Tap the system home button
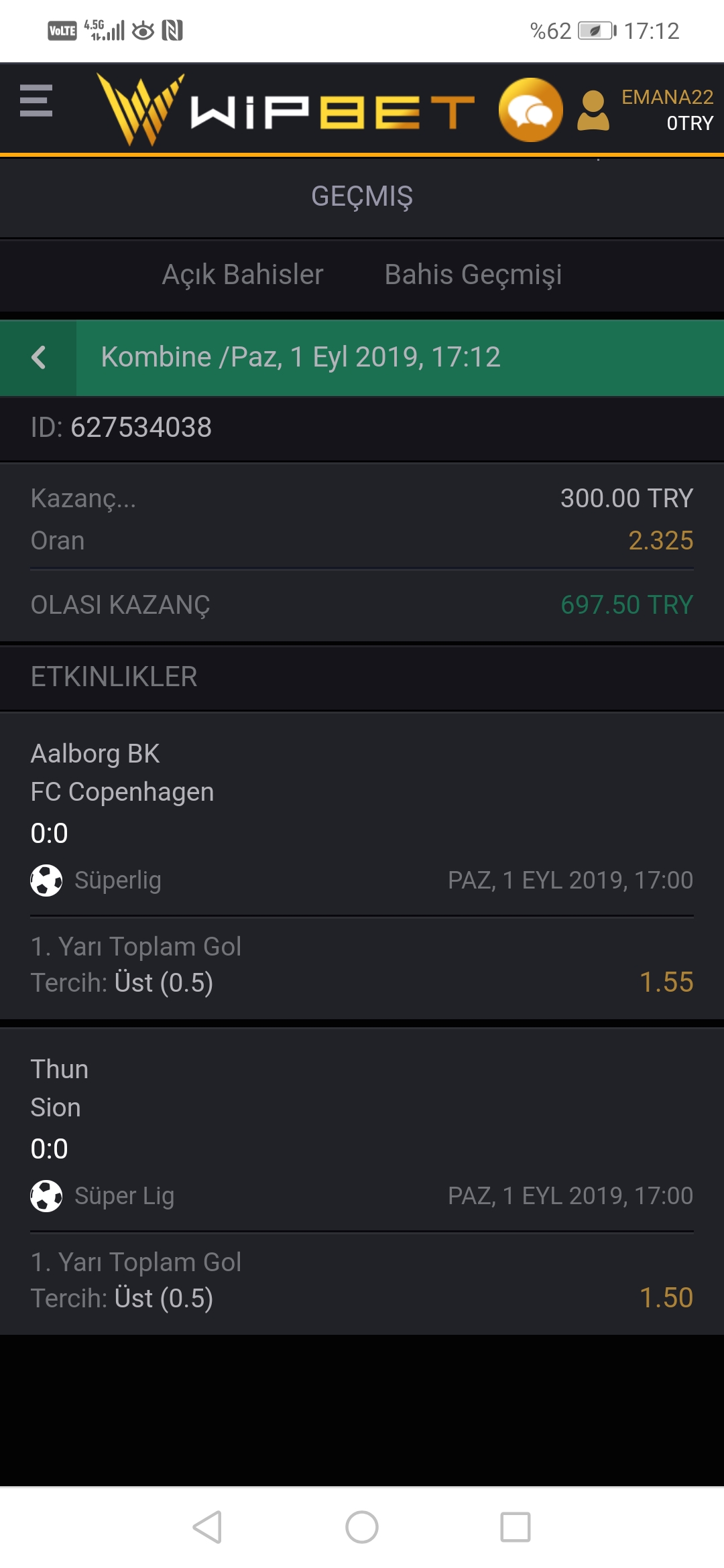This screenshot has height=1568, width=724. click(x=362, y=1527)
